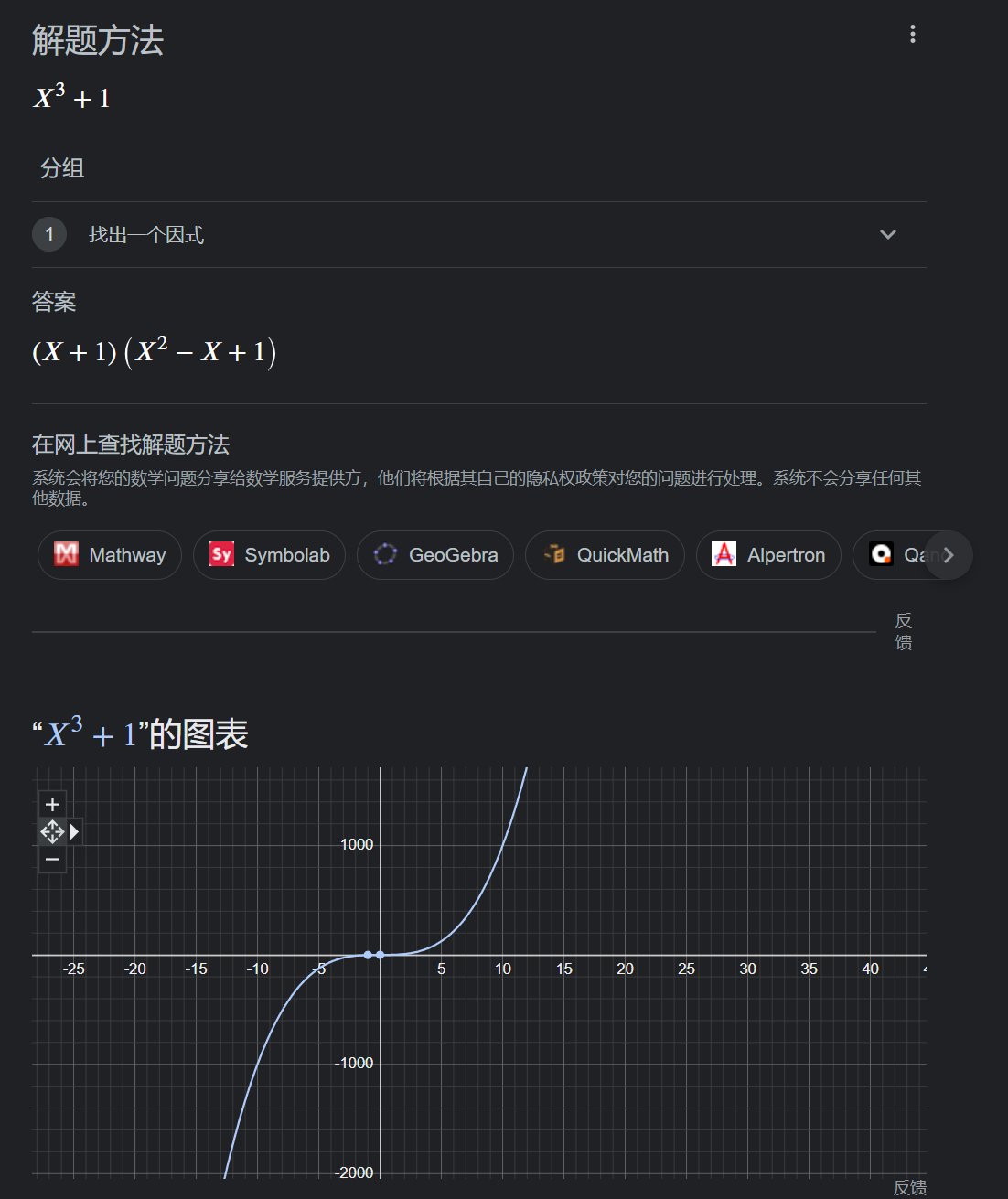
Task: Choose the QuickMath chip
Action: click(605, 555)
